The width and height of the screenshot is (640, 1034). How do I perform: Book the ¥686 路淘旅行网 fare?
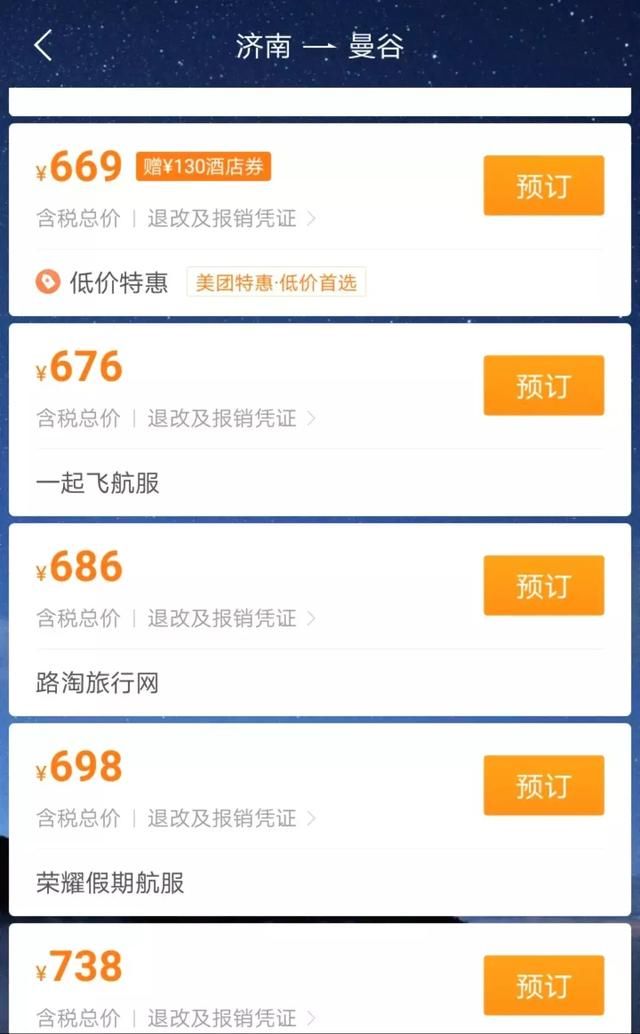[x=544, y=585]
